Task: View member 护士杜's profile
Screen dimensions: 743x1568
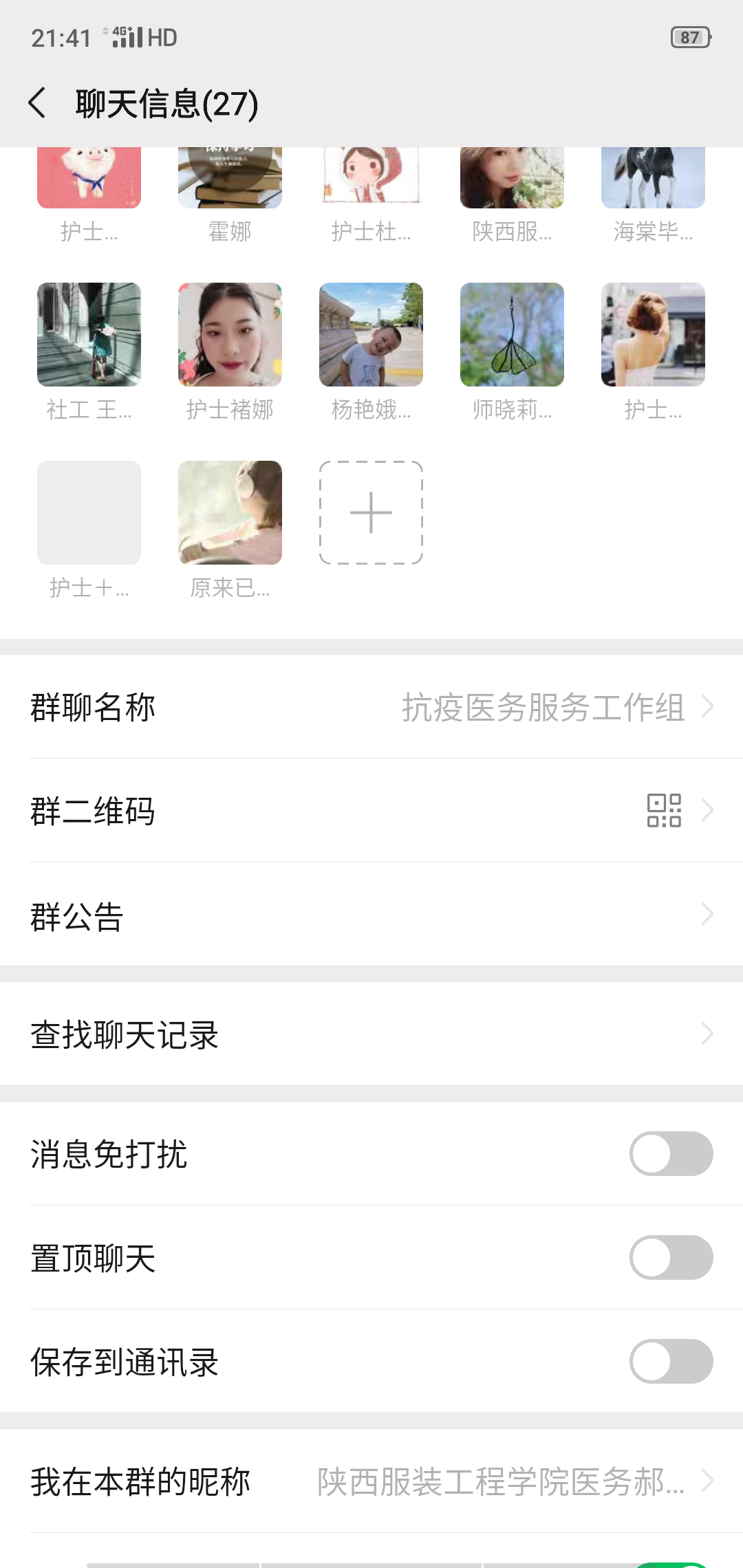Action: (371, 180)
